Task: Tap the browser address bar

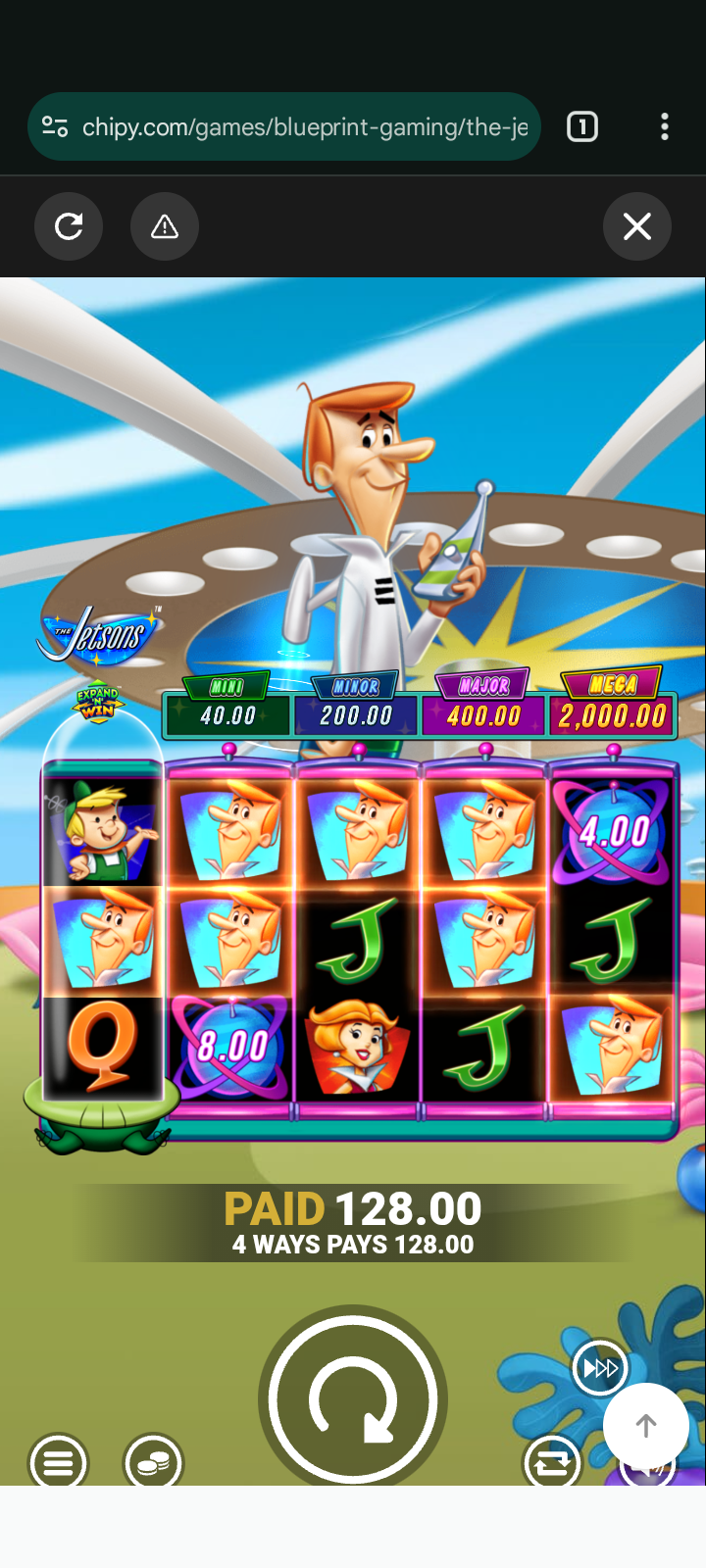Action: 284,126
